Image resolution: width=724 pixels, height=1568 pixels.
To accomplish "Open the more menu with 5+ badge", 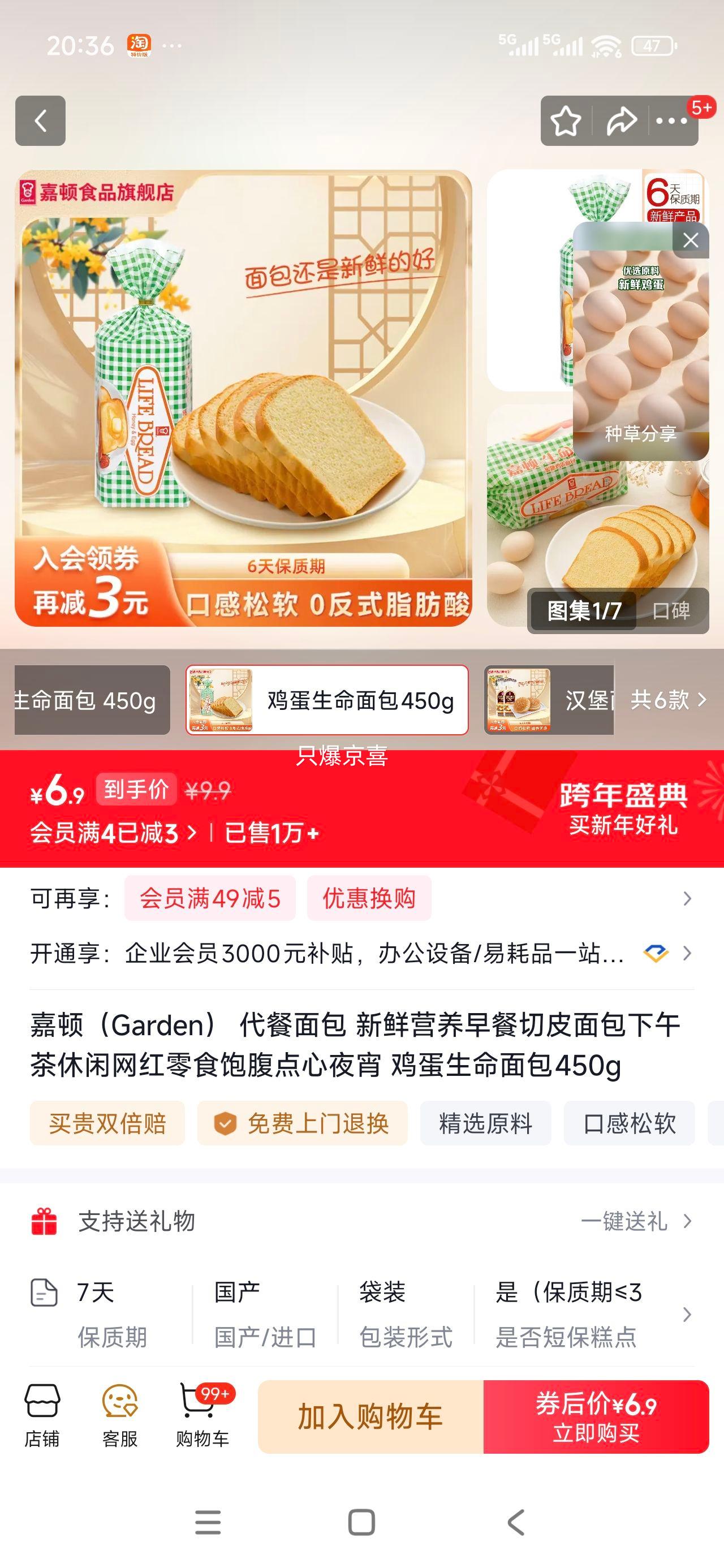I will 670,121.
